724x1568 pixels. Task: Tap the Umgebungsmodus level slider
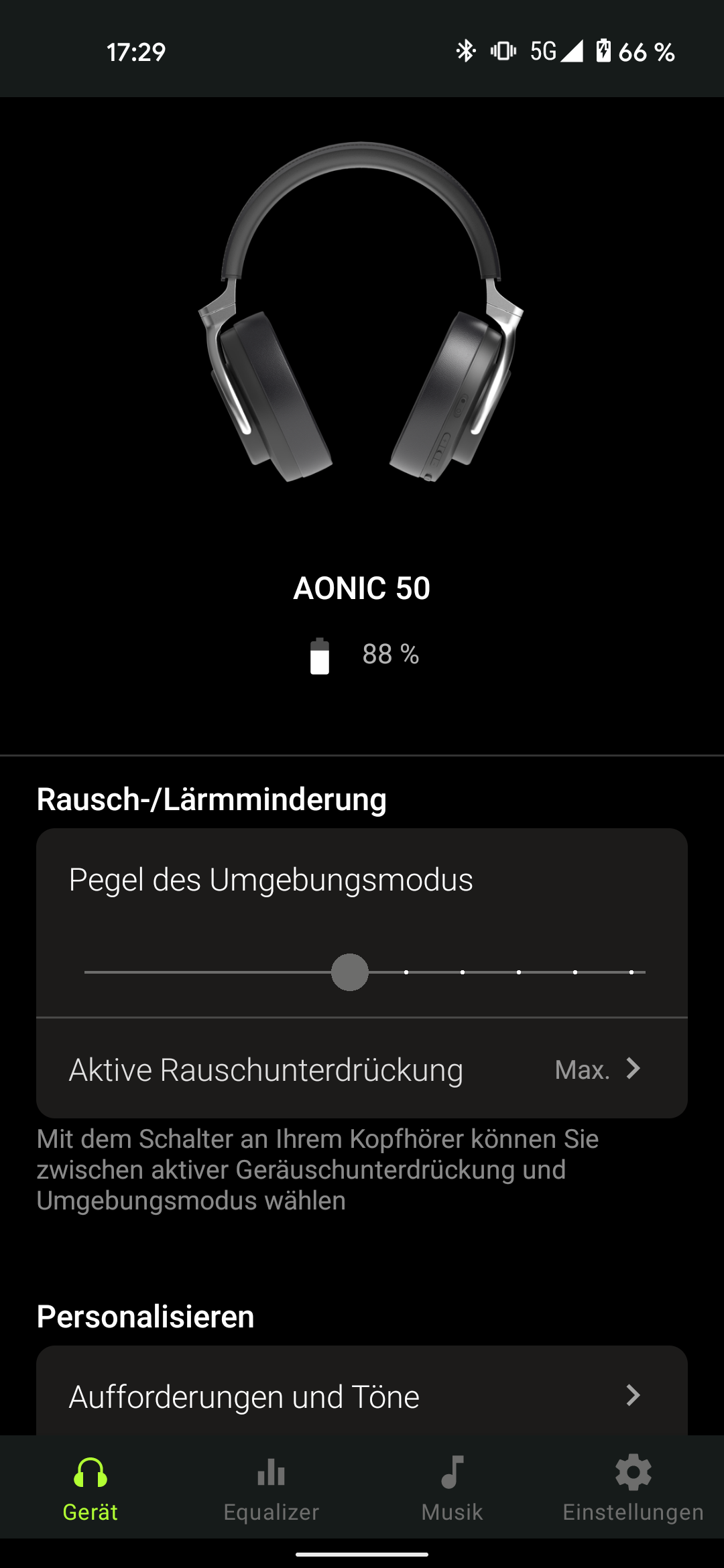pos(350,972)
